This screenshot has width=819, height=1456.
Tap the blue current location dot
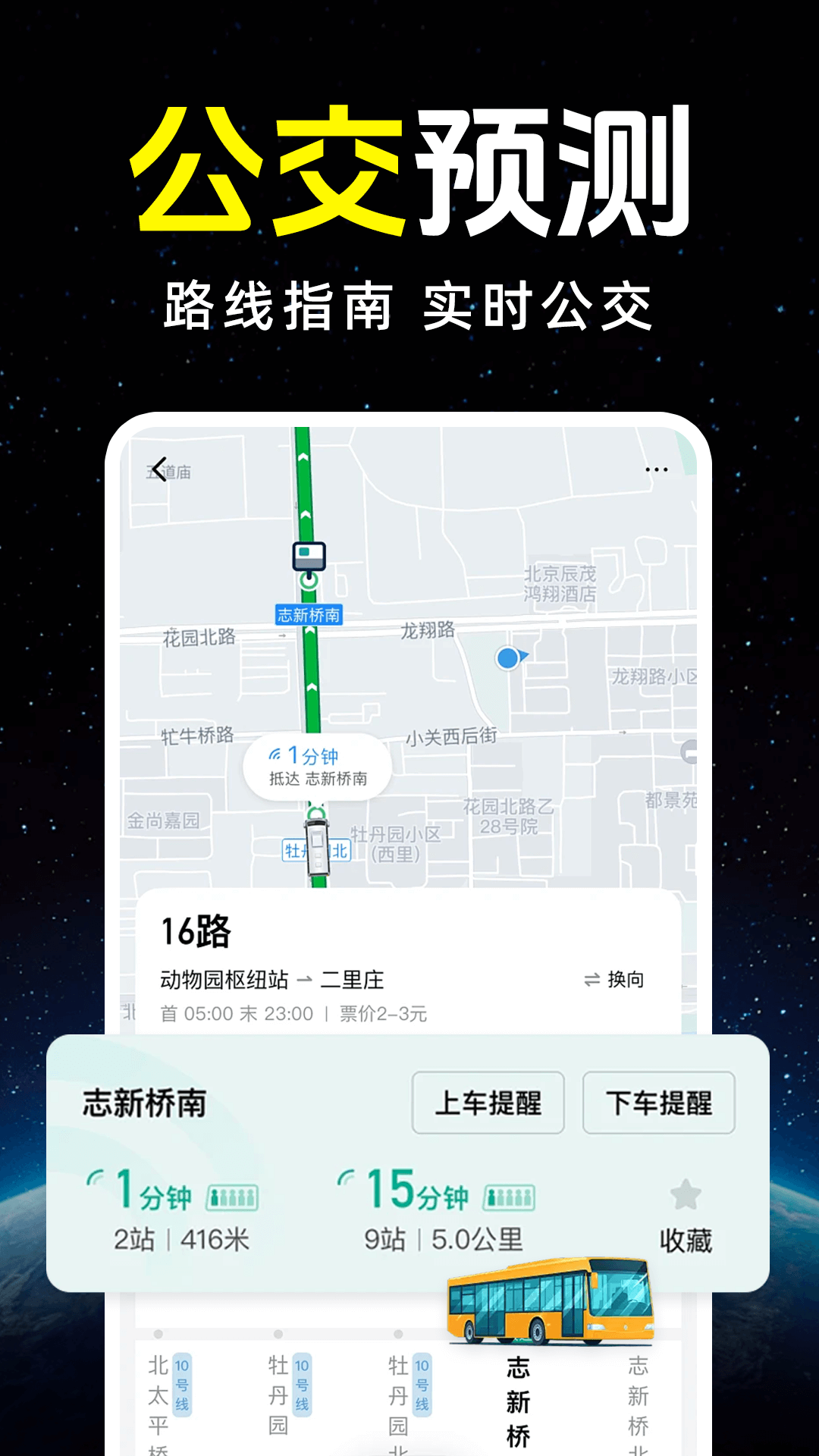pyautogui.click(x=507, y=658)
